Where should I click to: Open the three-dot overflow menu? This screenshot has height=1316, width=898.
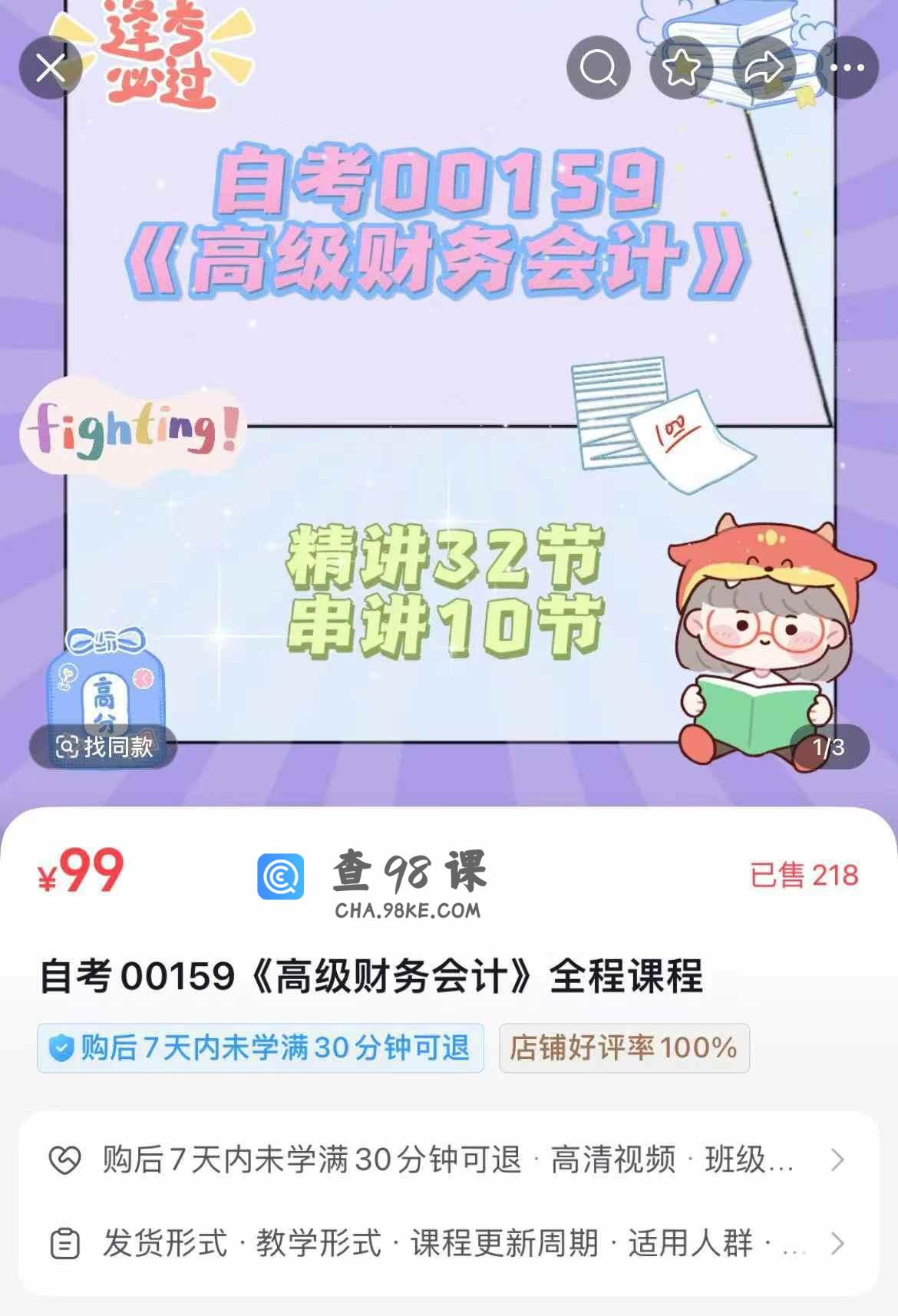pos(847,68)
